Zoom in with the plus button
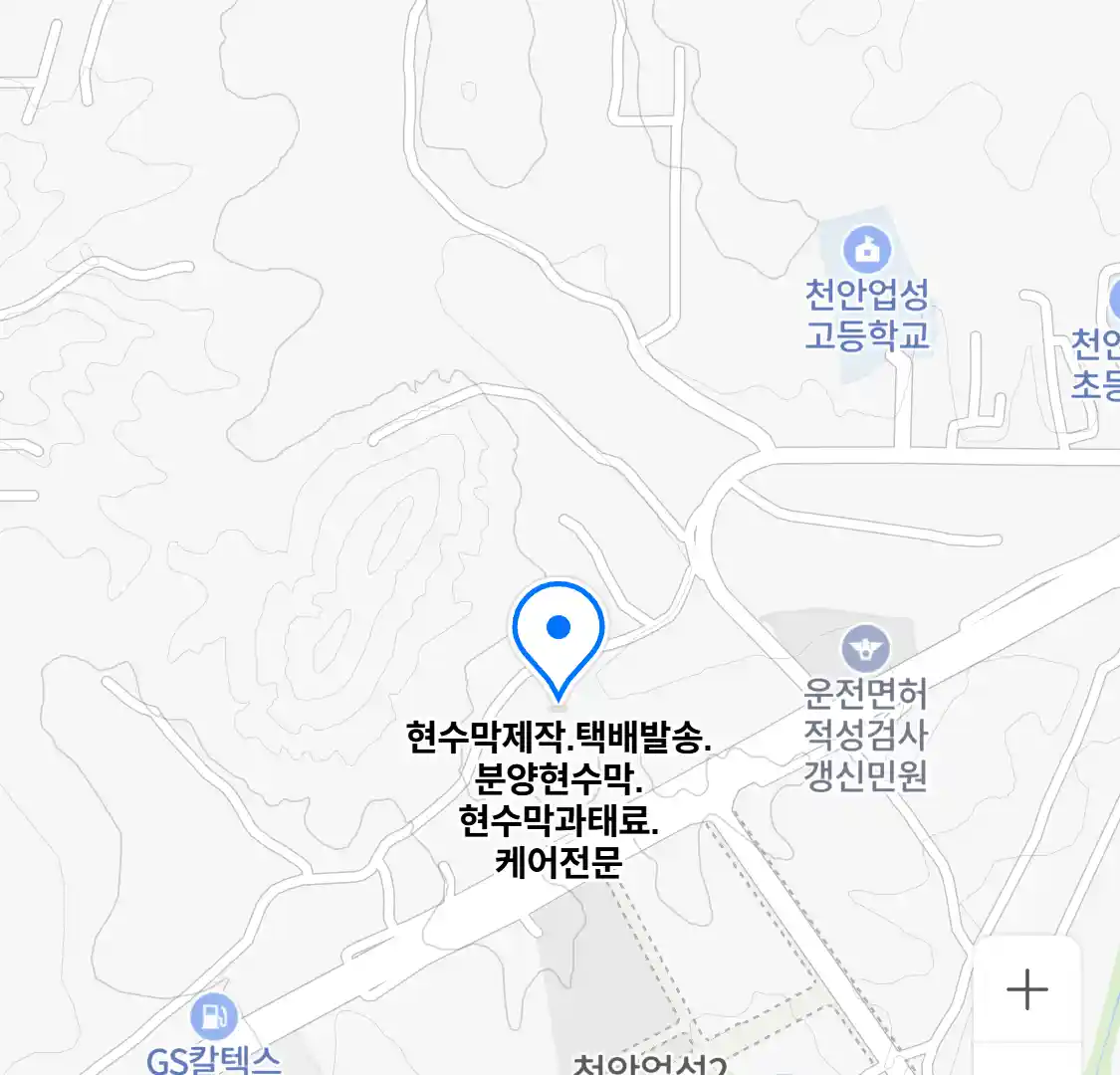Image resolution: width=1120 pixels, height=1075 pixels. click(x=1026, y=989)
